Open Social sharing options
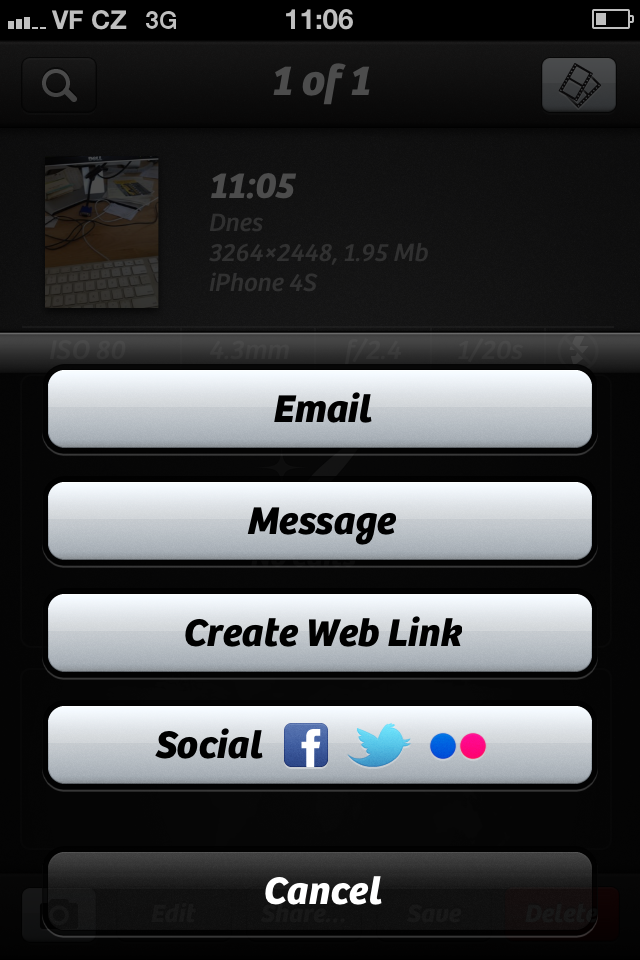The image size is (640, 960). click(x=320, y=745)
